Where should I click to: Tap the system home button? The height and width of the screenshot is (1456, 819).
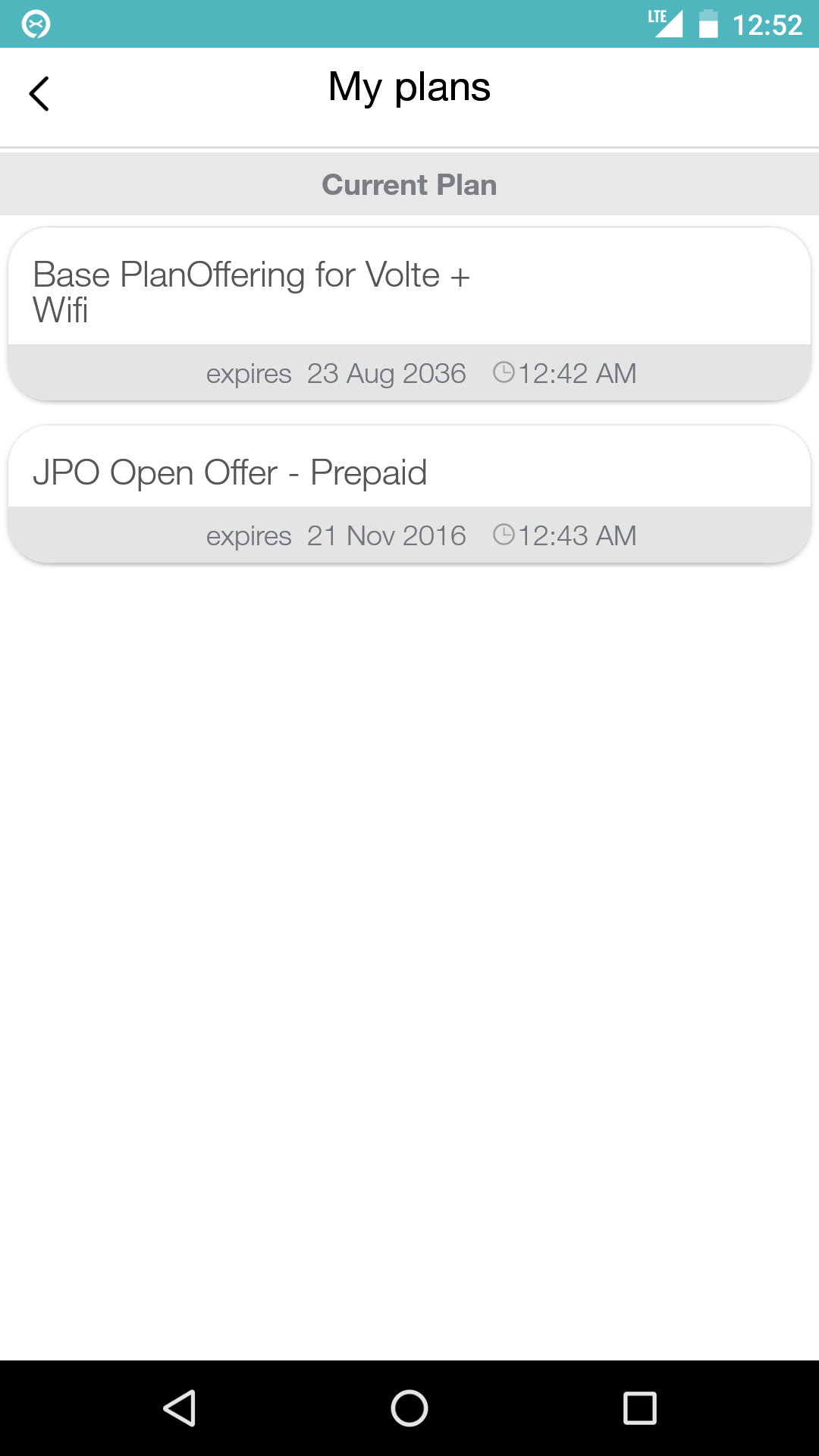pyautogui.click(x=409, y=1408)
